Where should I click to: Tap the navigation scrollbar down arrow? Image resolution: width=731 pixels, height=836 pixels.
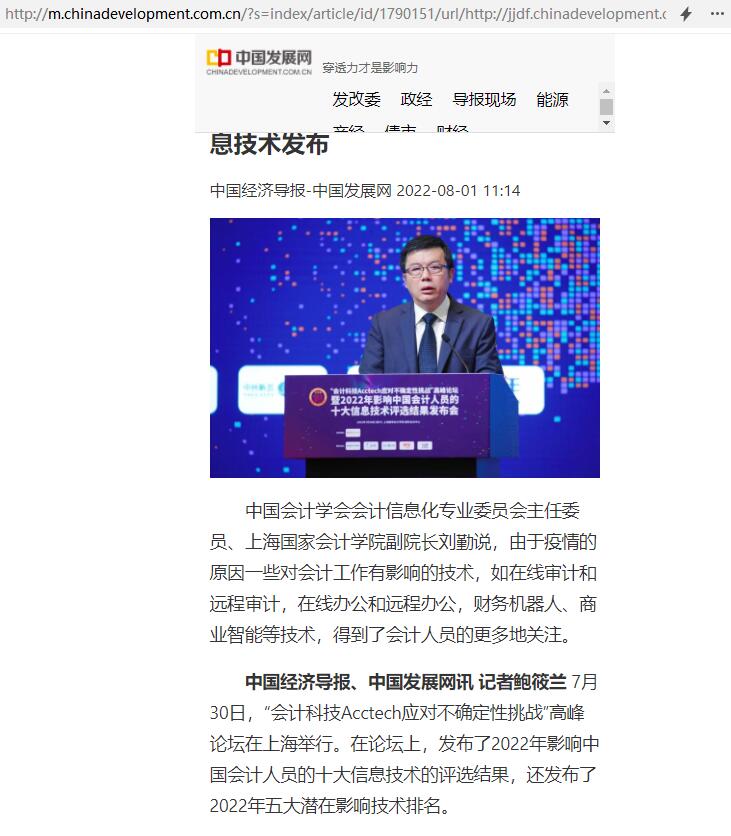(x=606, y=123)
